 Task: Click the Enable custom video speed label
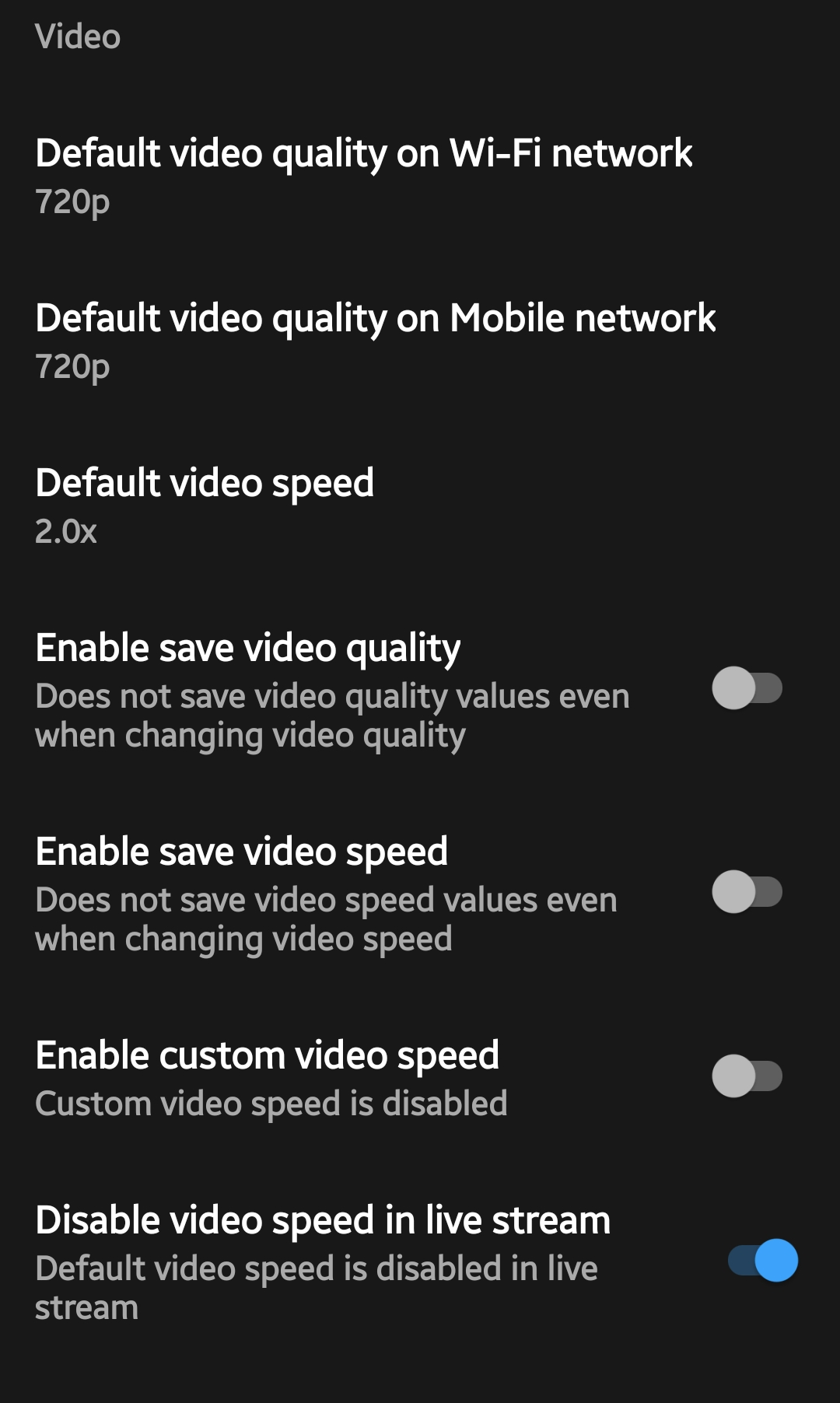pos(268,1055)
